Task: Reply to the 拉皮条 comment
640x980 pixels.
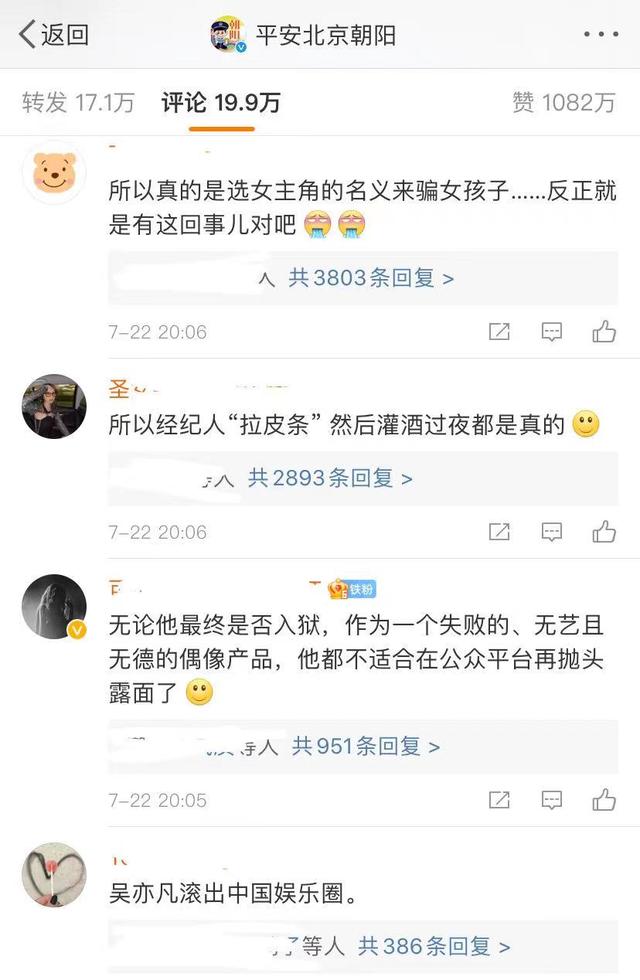Action: click(x=552, y=532)
